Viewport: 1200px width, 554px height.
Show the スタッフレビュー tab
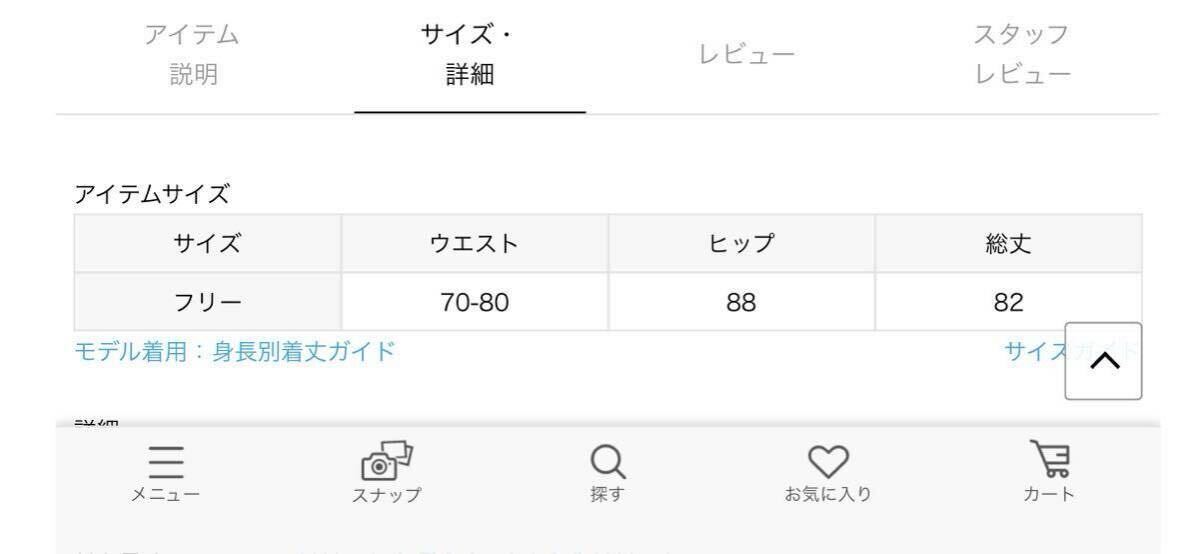(1022, 55)
